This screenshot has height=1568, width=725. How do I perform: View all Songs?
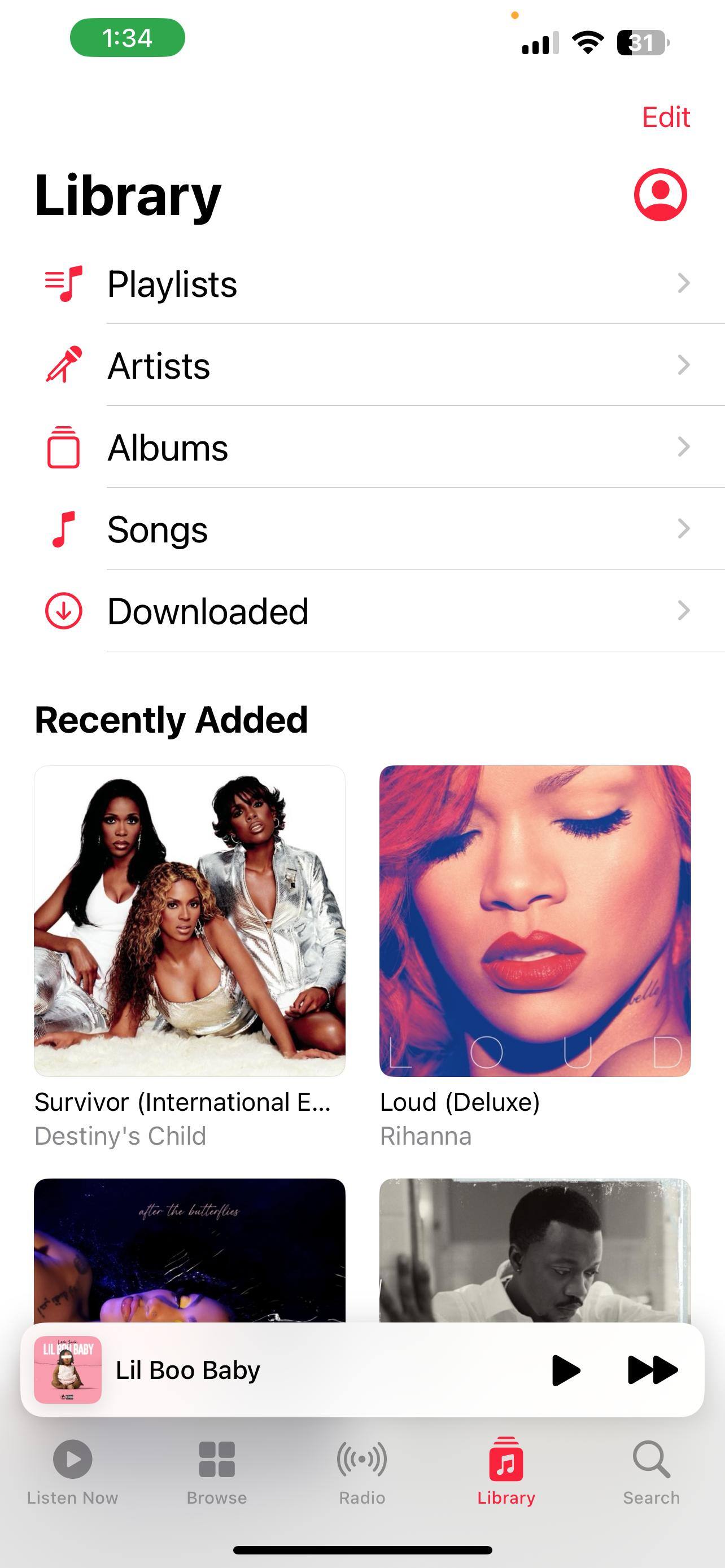365,529
